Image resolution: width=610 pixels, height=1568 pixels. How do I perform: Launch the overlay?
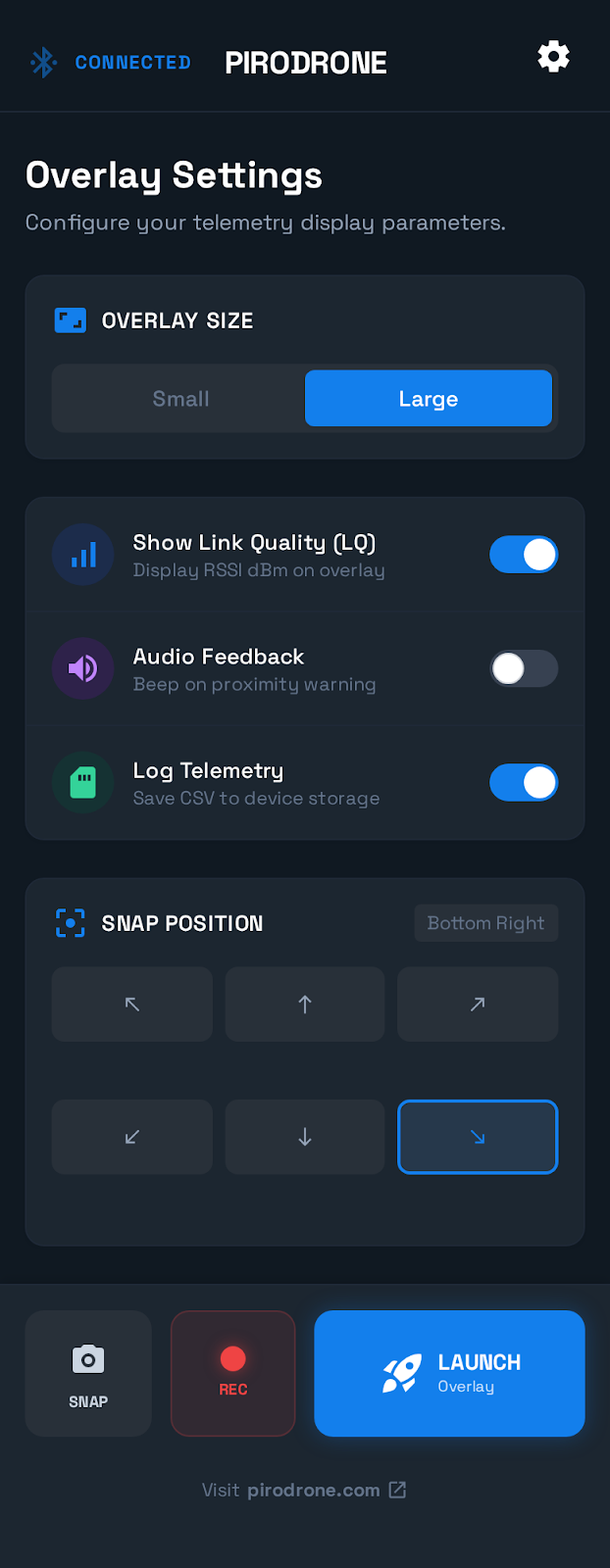pyautogui.click(x=449, y=1374)
